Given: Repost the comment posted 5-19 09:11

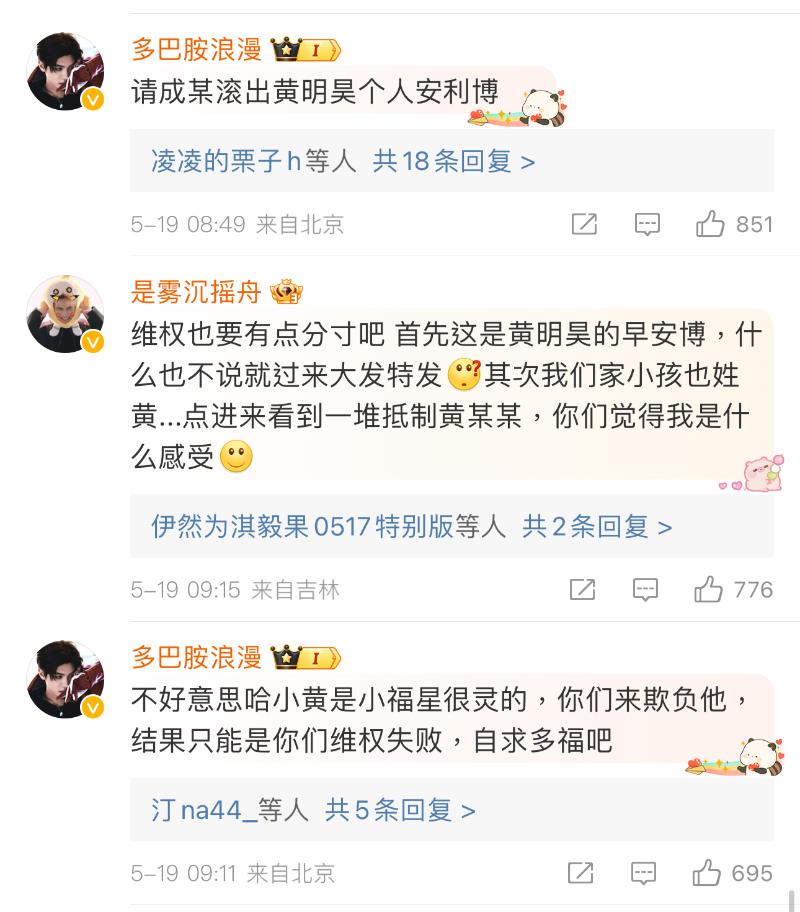Looking at the screenshot, I should tap(581, 873).
